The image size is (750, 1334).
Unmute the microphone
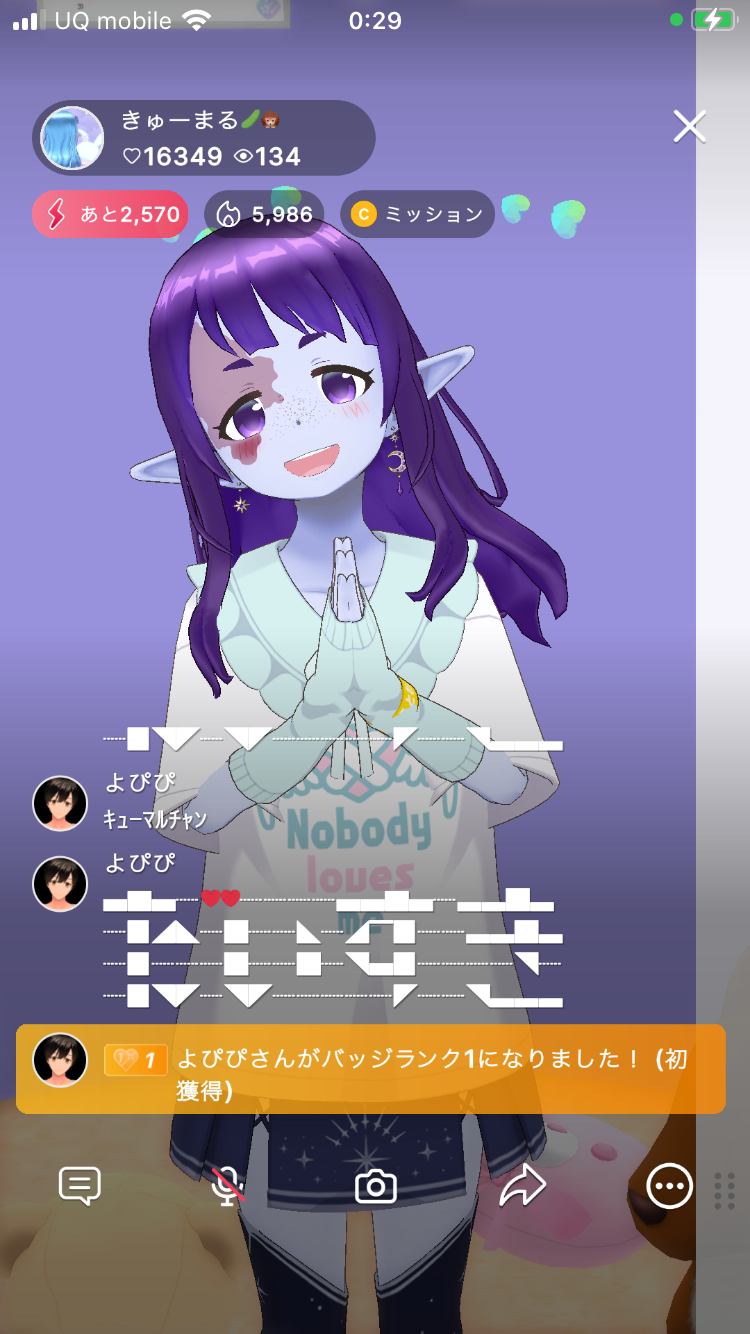coord(228,1187)
